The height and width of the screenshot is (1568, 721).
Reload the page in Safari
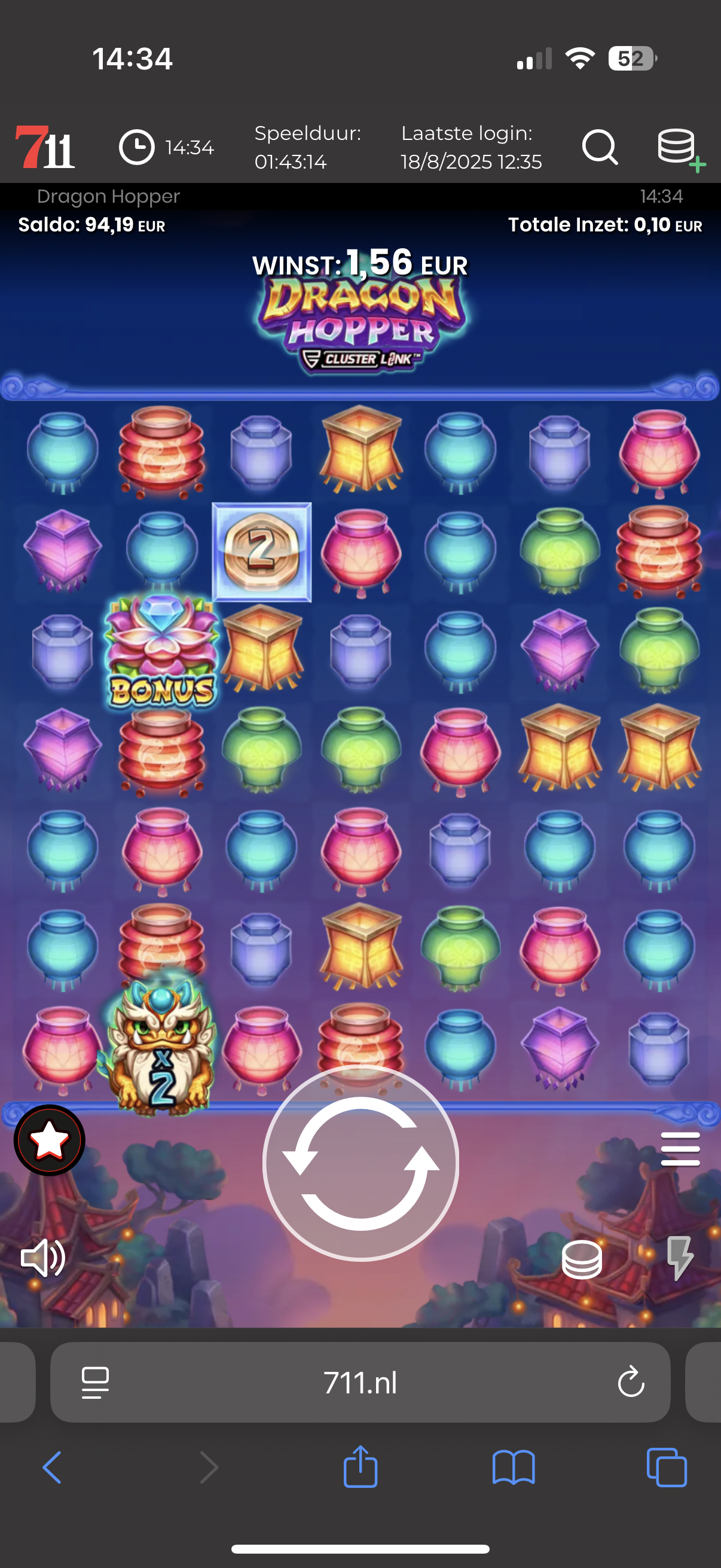630,1382
